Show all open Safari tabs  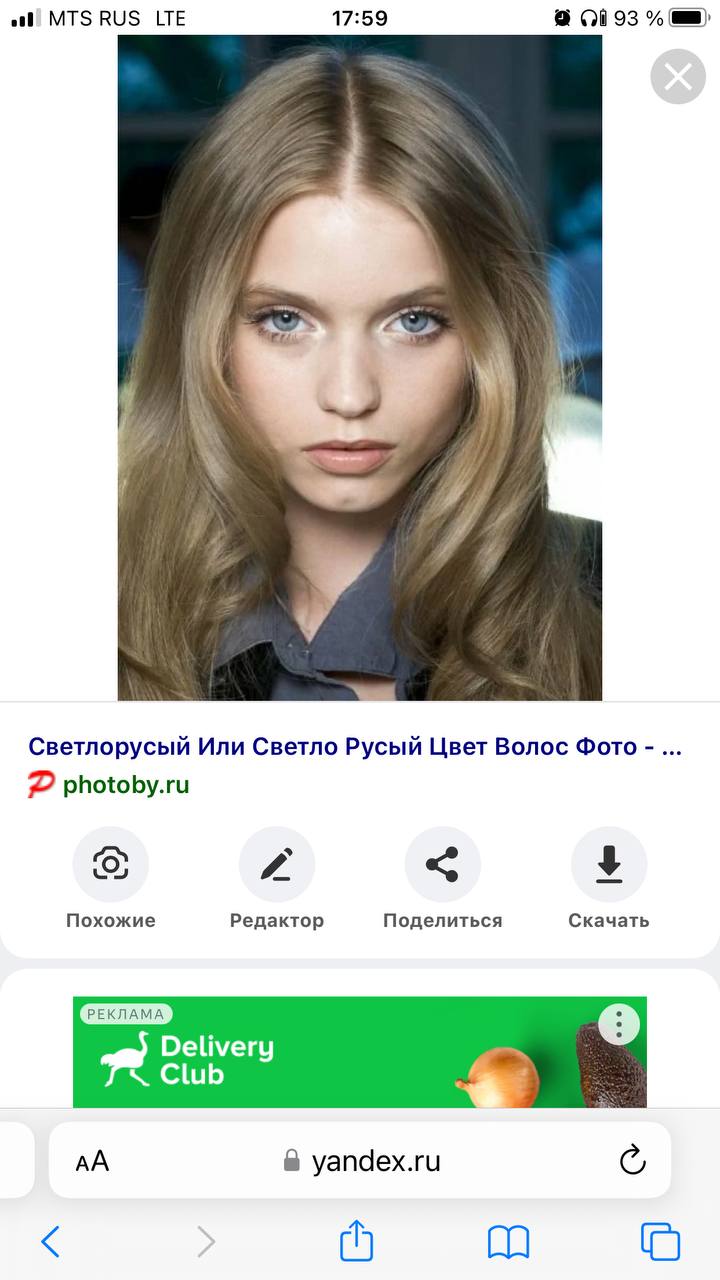660,1242
